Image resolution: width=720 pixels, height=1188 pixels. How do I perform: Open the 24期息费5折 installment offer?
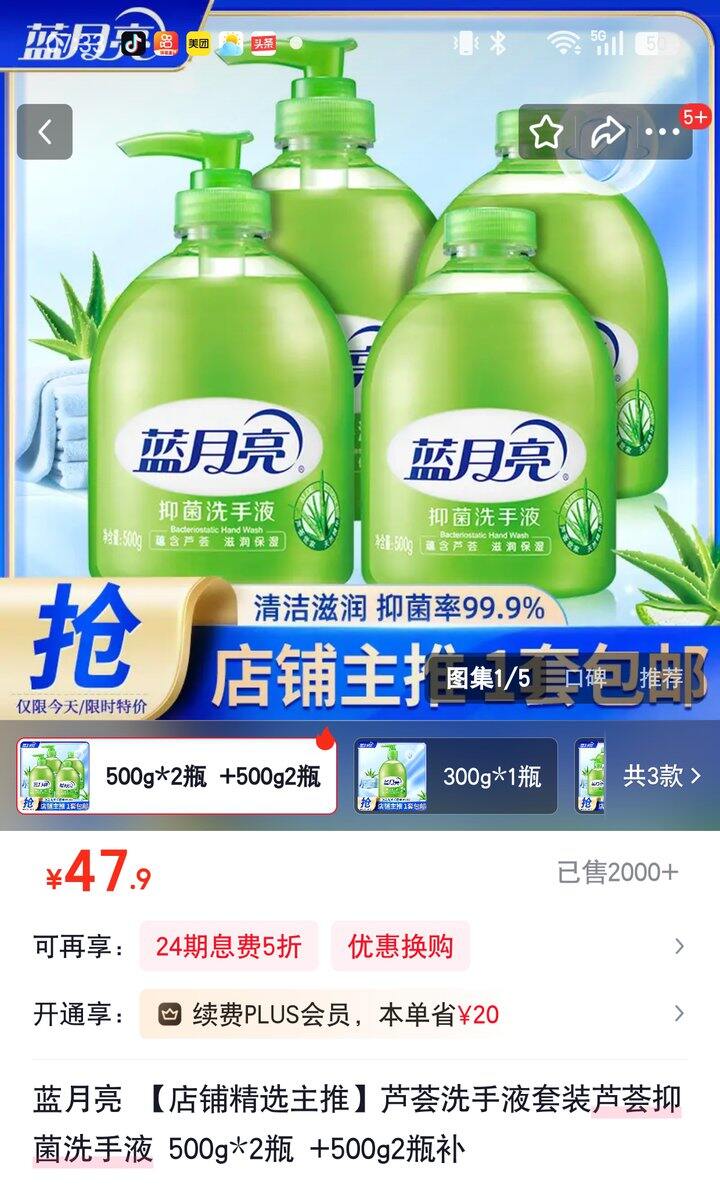tap(228, 946)
